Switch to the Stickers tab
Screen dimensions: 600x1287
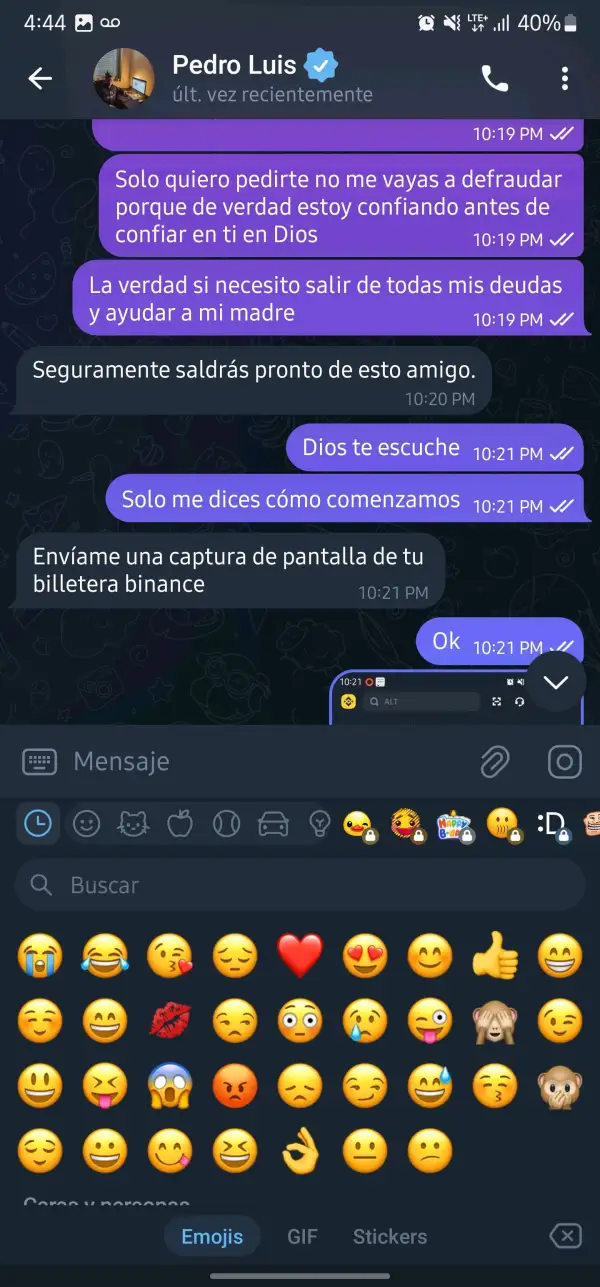point(390,1237)
